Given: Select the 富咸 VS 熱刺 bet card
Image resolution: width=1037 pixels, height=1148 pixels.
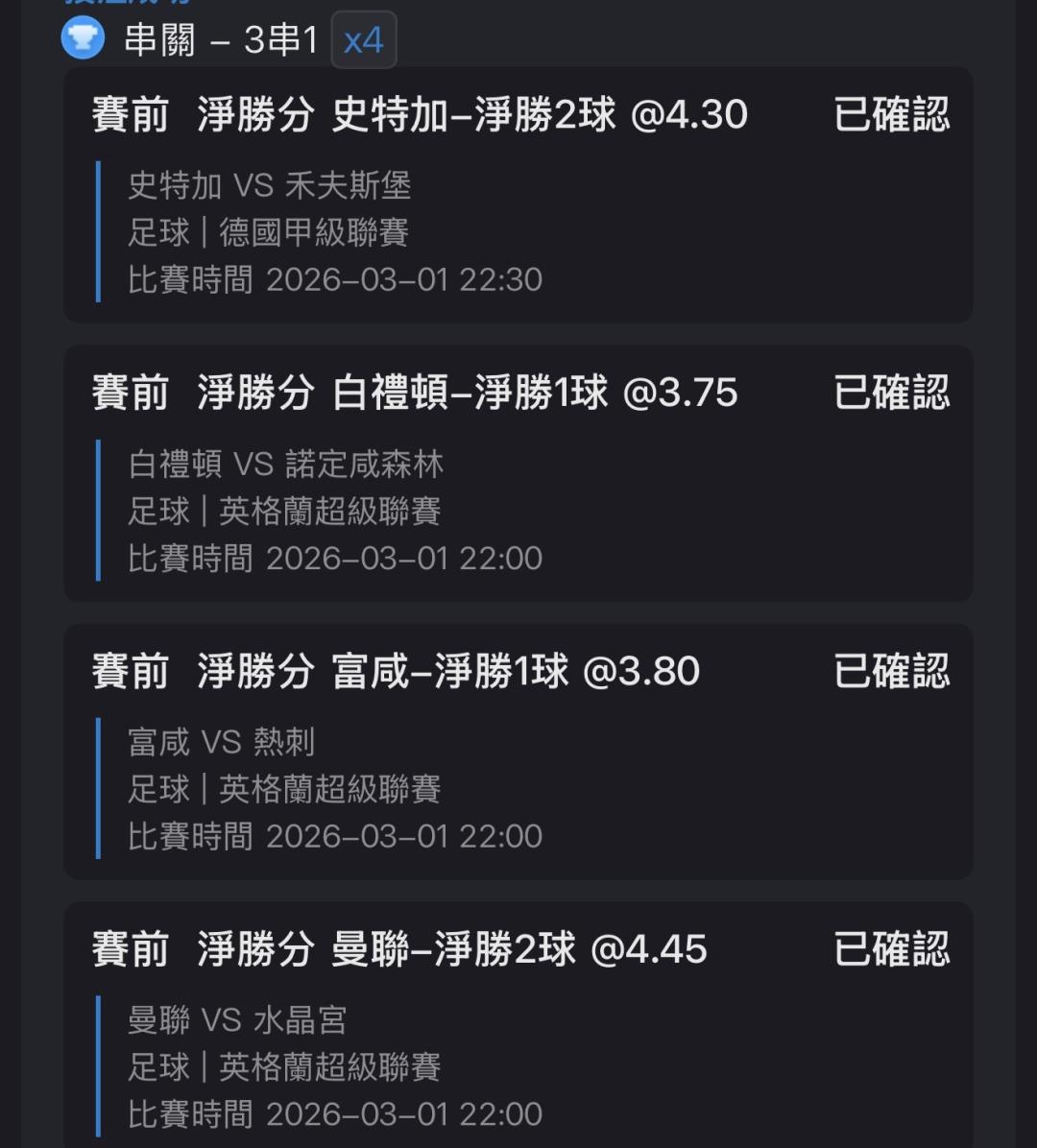Looking at the screenshot, I should click(518, 752).
